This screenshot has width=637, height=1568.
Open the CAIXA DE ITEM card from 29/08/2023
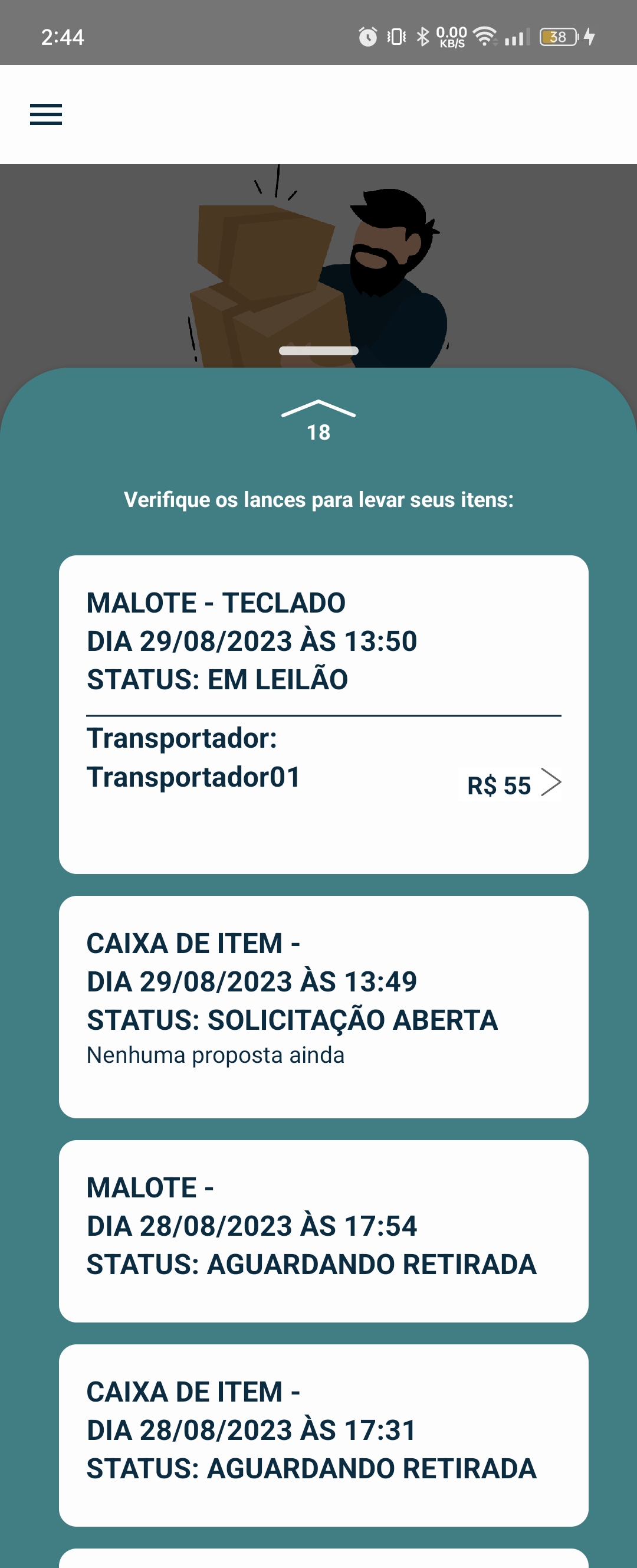click(323, 1006)
